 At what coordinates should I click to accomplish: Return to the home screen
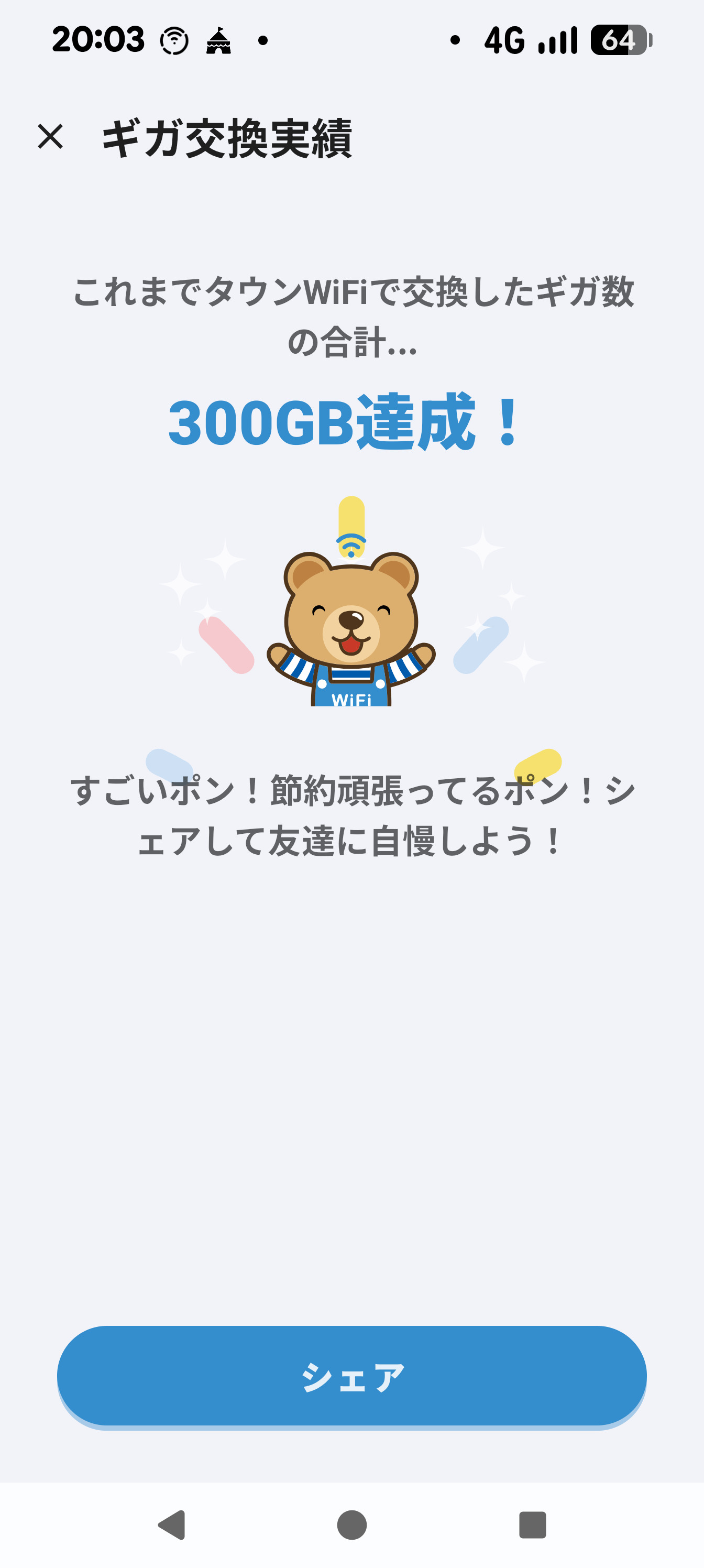[351, 1524]
